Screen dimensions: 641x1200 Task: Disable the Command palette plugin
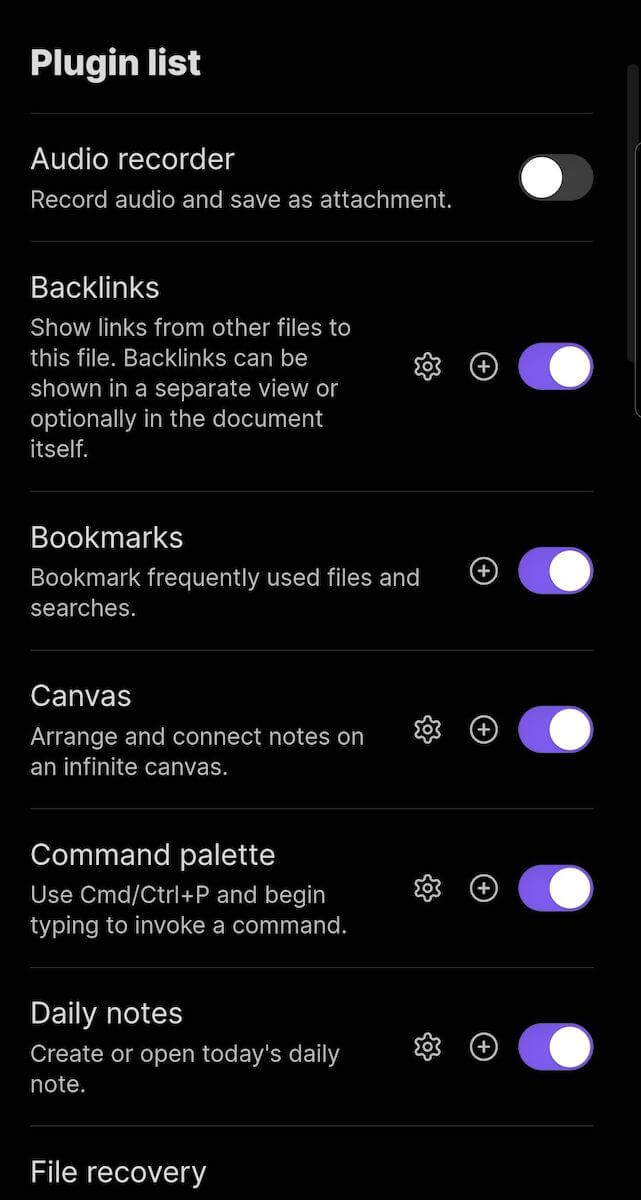[555, 888]
